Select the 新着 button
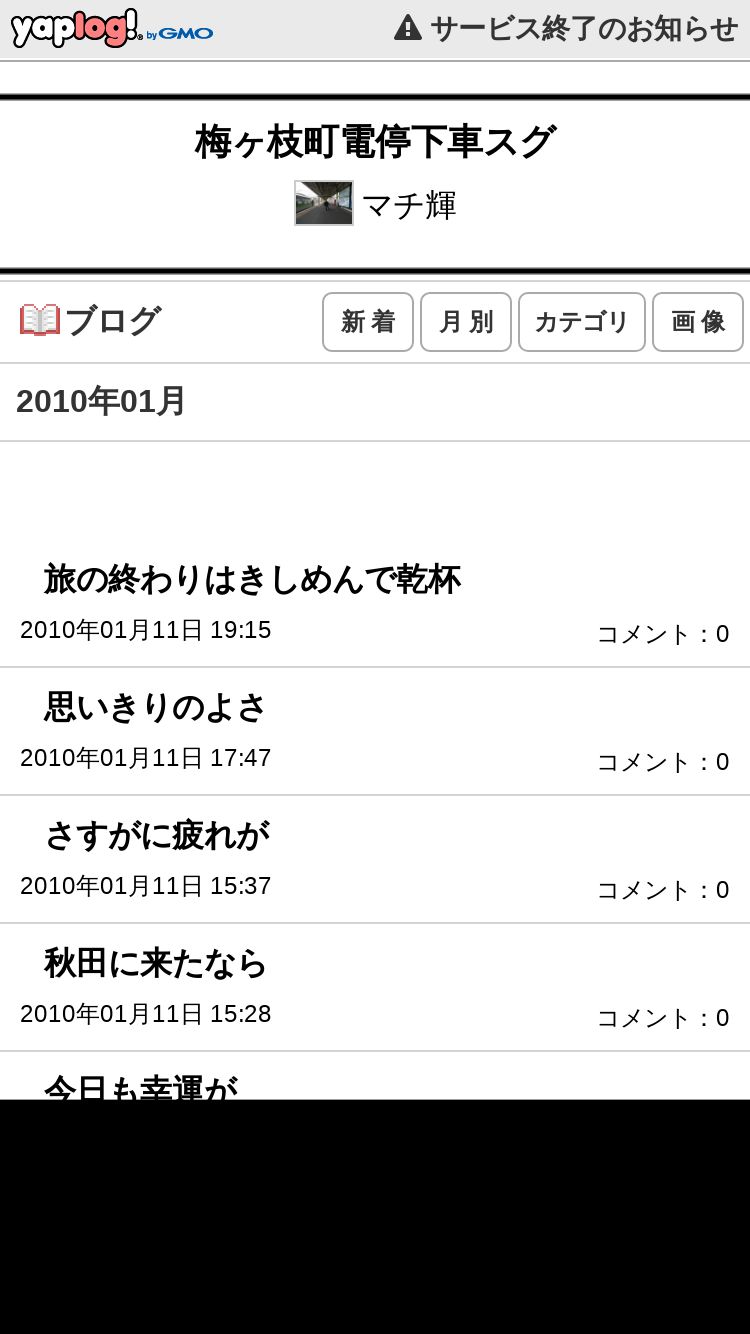The width and height of the screenshot is (750, 1334). pyautogui.click(x=368, y=322)
